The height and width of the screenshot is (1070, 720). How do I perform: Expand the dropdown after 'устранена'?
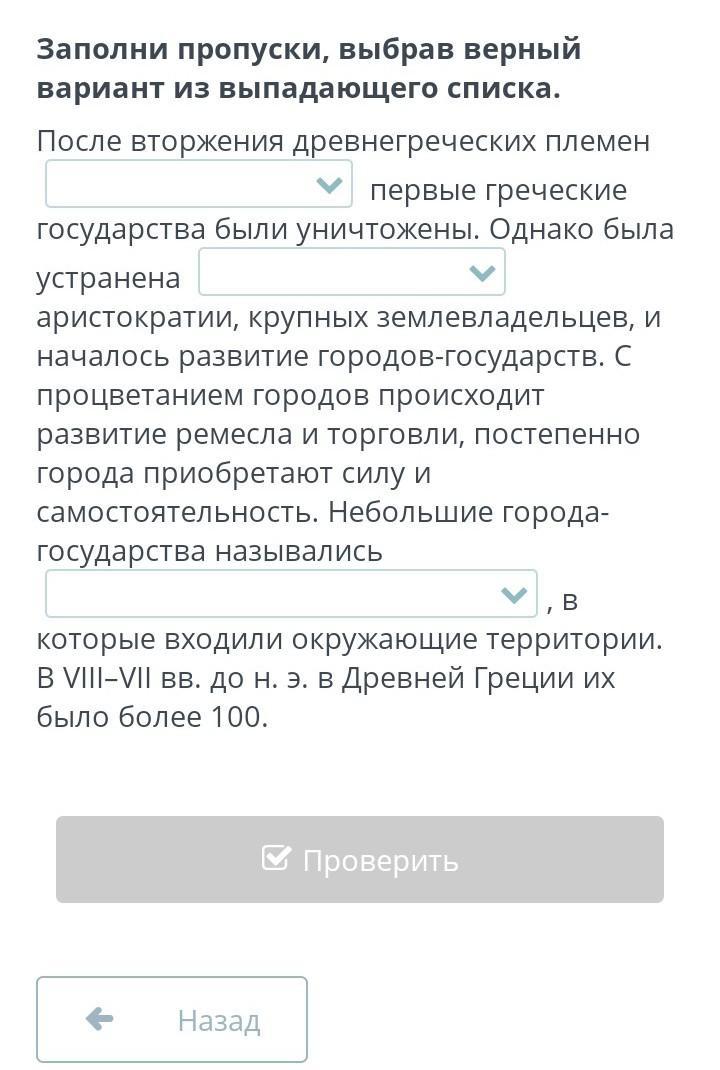(x=352, y=272)
